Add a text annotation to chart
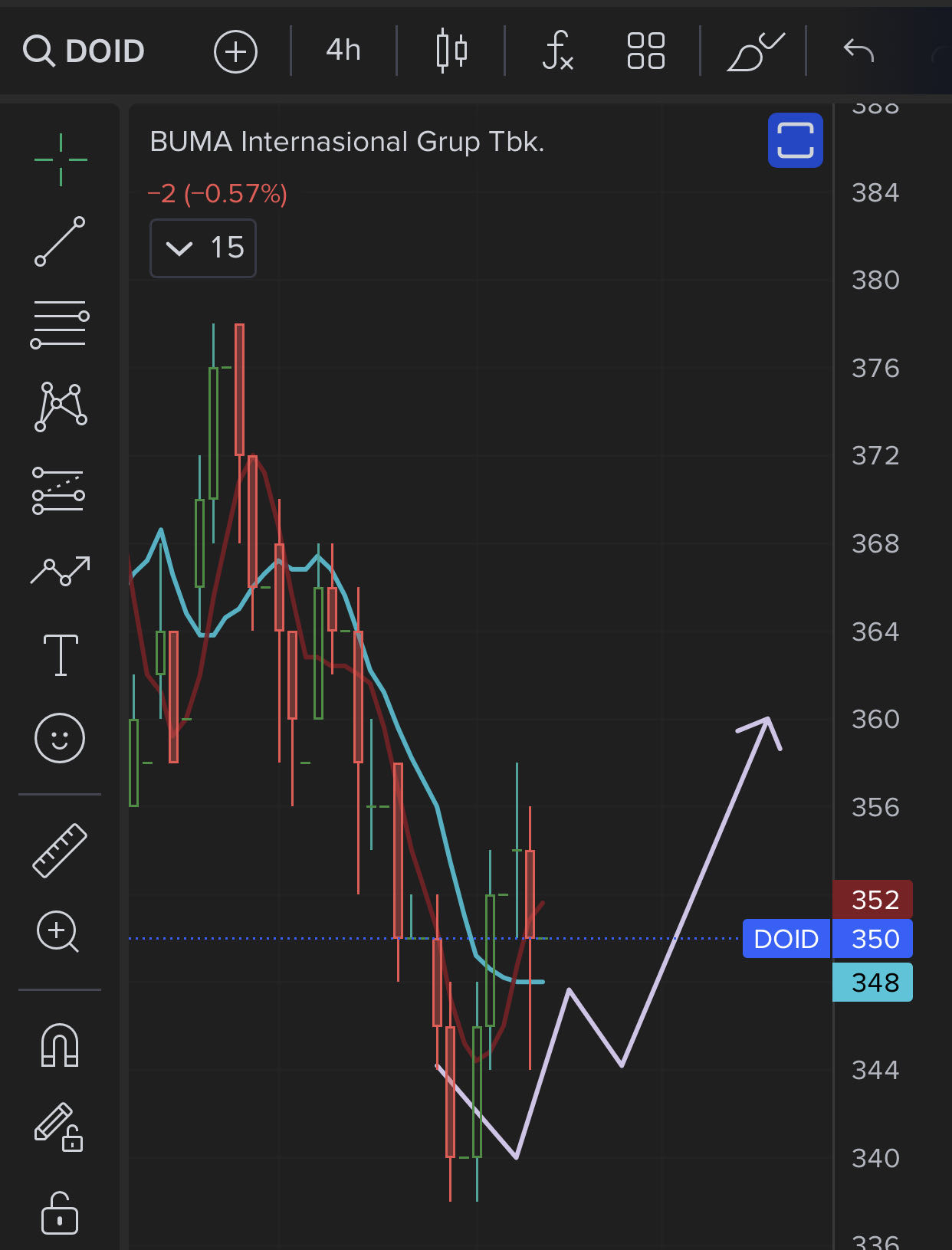 [x=61, y=655]
